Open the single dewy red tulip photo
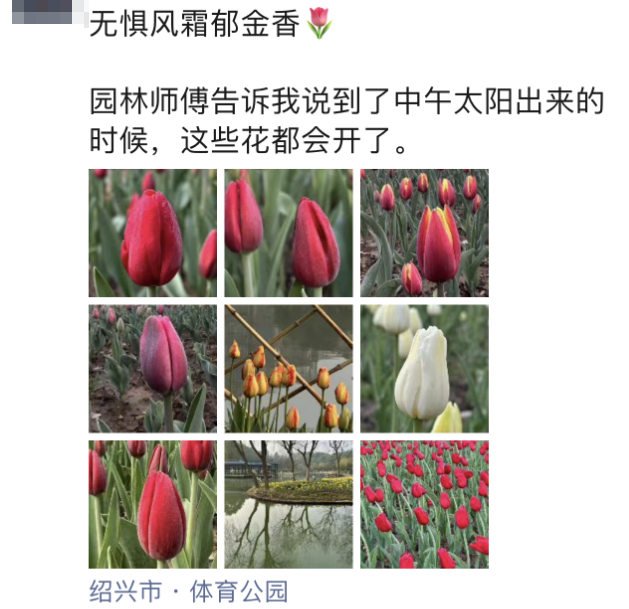 coord(152,233)
